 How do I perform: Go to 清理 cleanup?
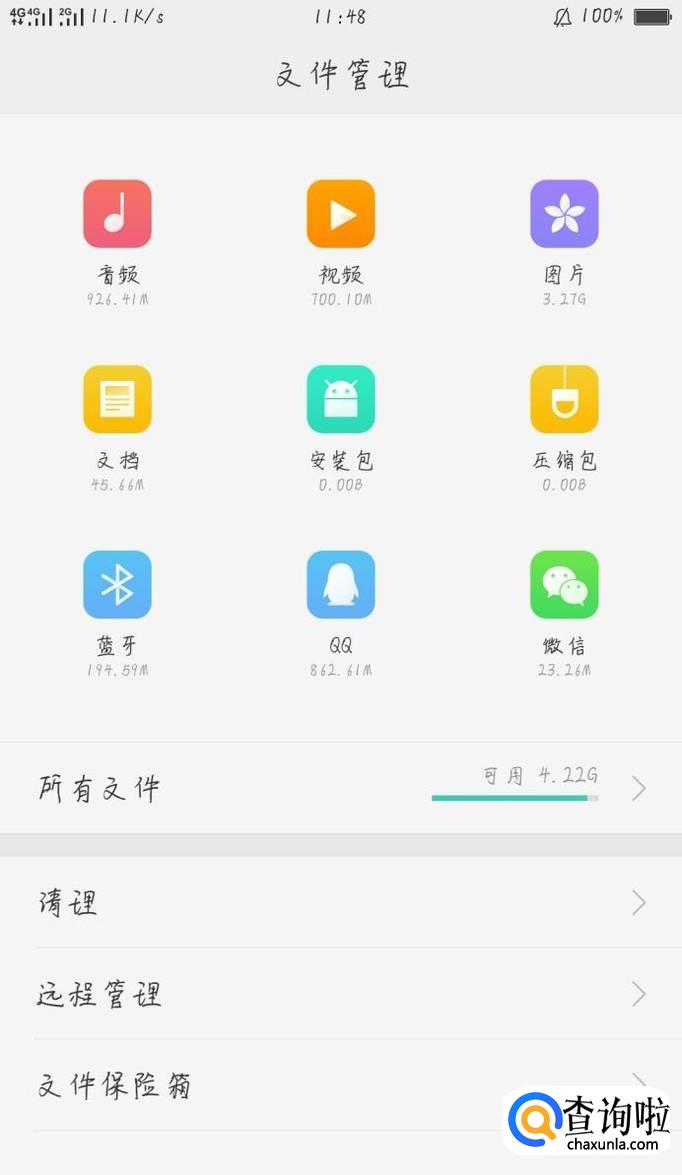coord(340,903)
